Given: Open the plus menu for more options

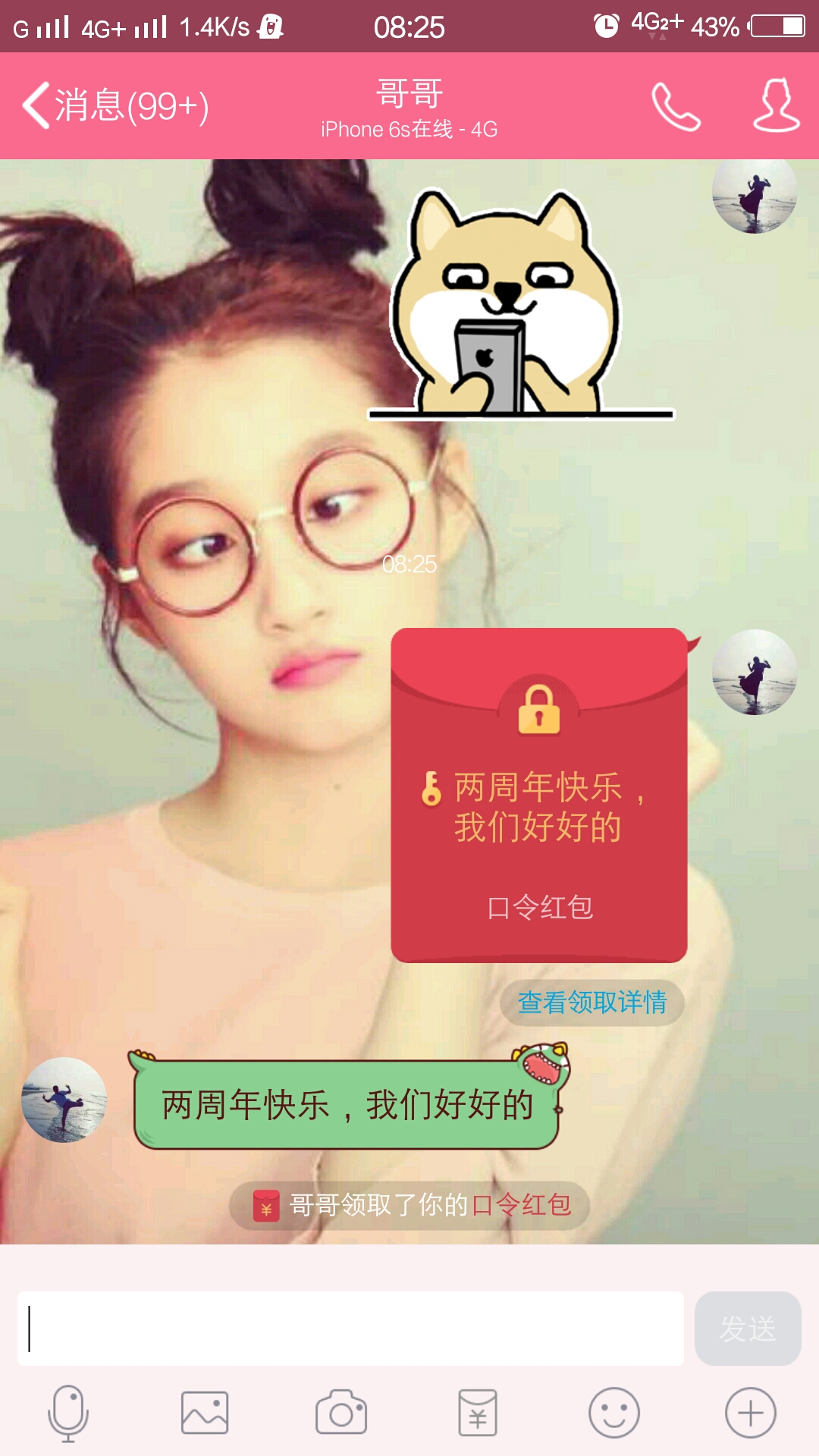Looking at the screenshot, I should click(750, 1414).
